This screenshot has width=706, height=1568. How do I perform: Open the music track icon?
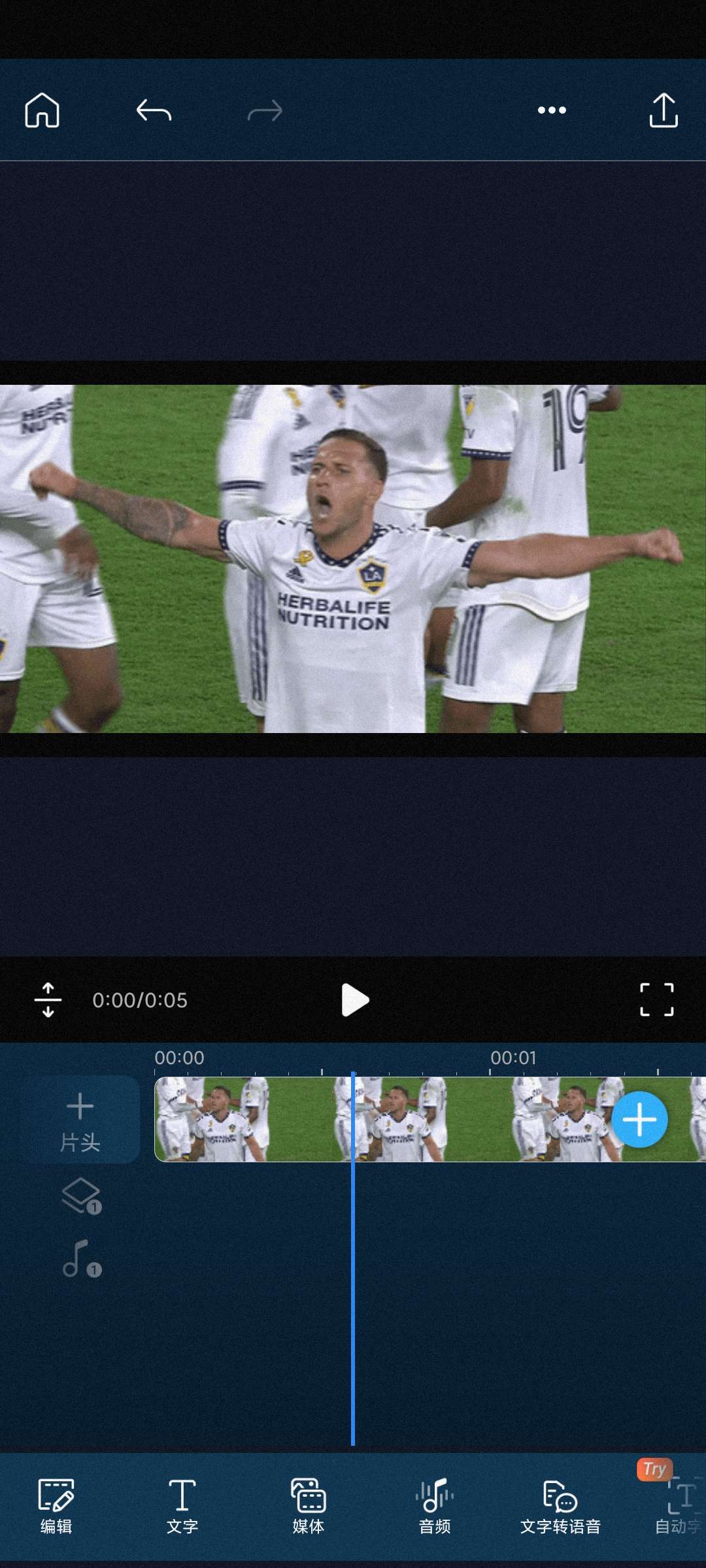pos(81,1259)
